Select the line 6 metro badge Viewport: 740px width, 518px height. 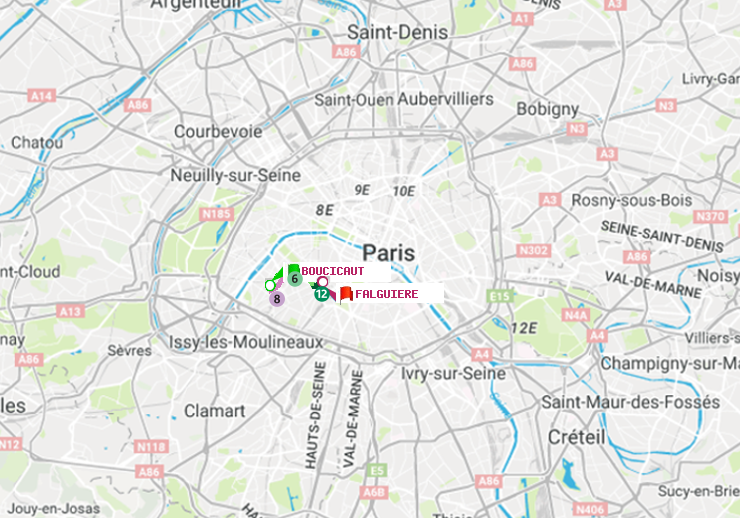coord(295,280)
